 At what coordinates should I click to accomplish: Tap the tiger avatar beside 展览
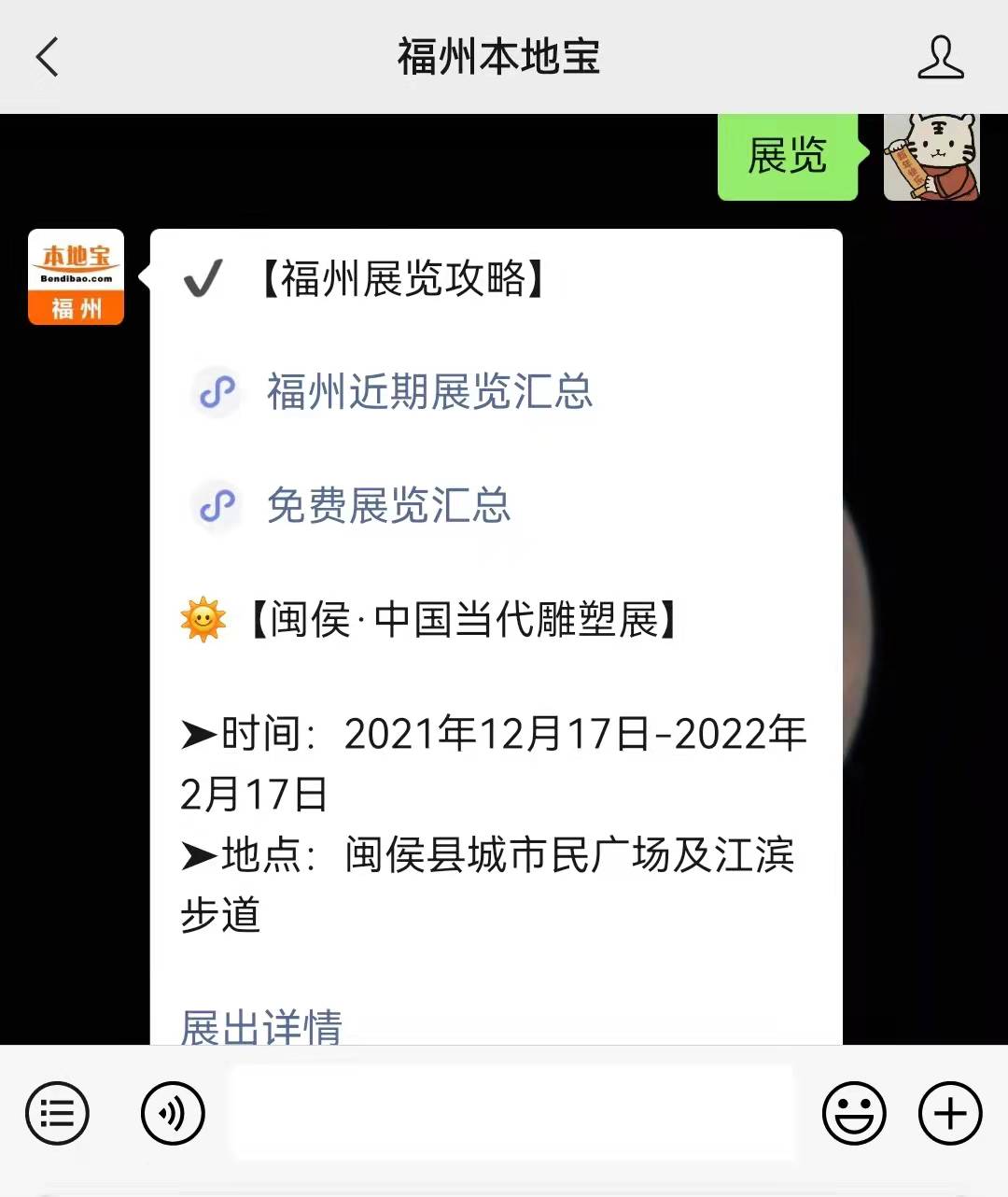(931, 156)
